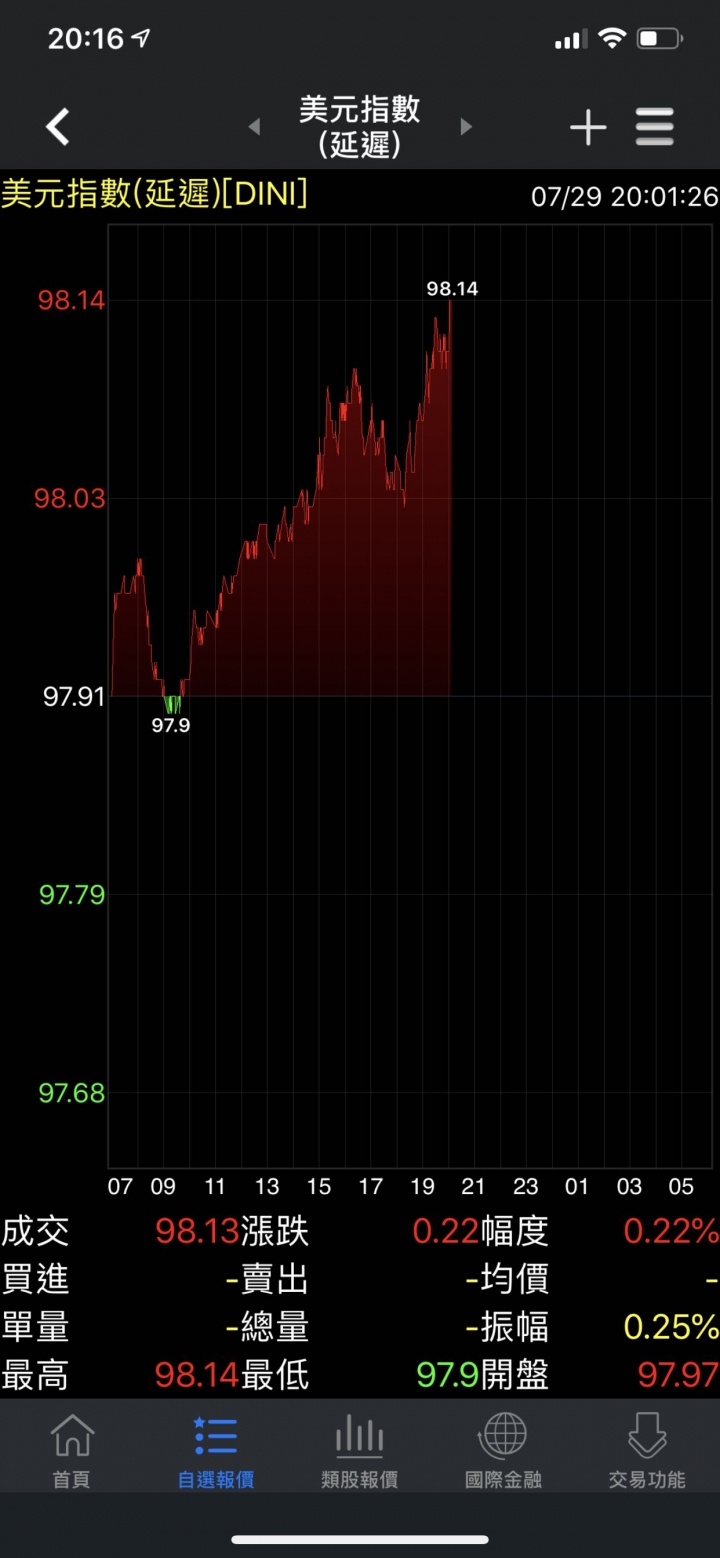Go back with the top-left arrow
720x1558 pixels.
(x=58, y=127)
